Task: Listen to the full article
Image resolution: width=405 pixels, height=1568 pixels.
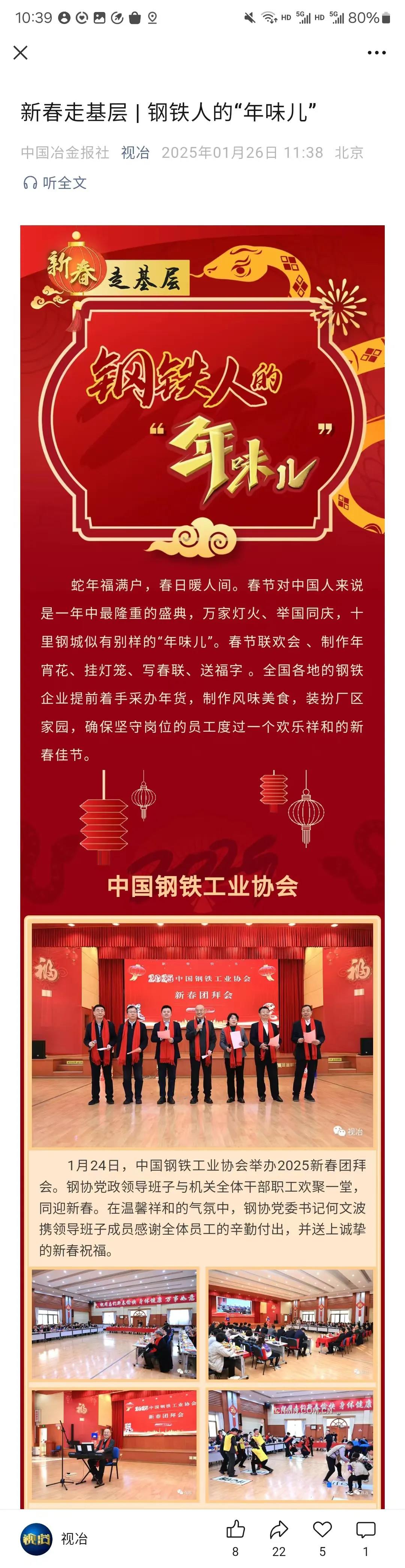Action: click(x=55, y=183)
